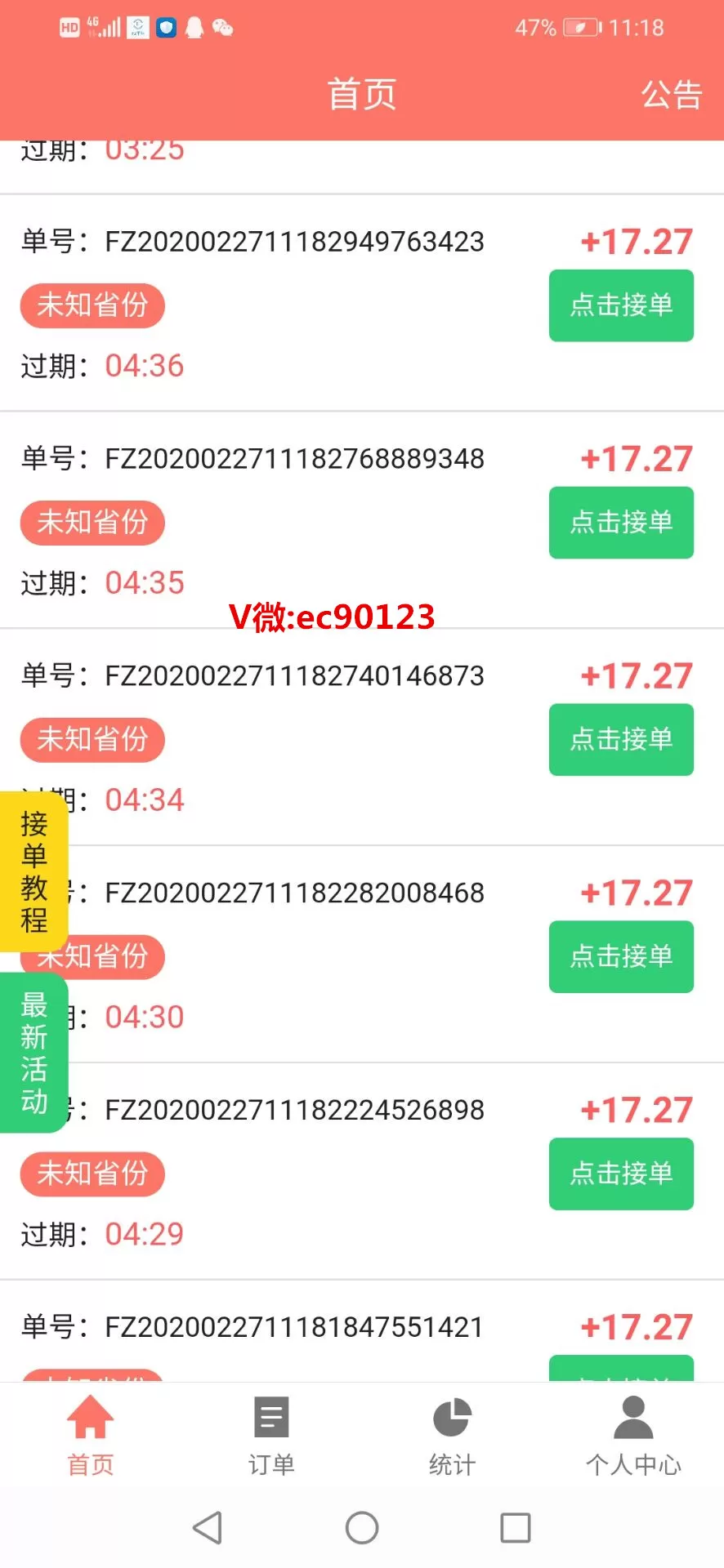
Task: Open the 最新活动 latest activities panel
Action: pos(33,1053)
